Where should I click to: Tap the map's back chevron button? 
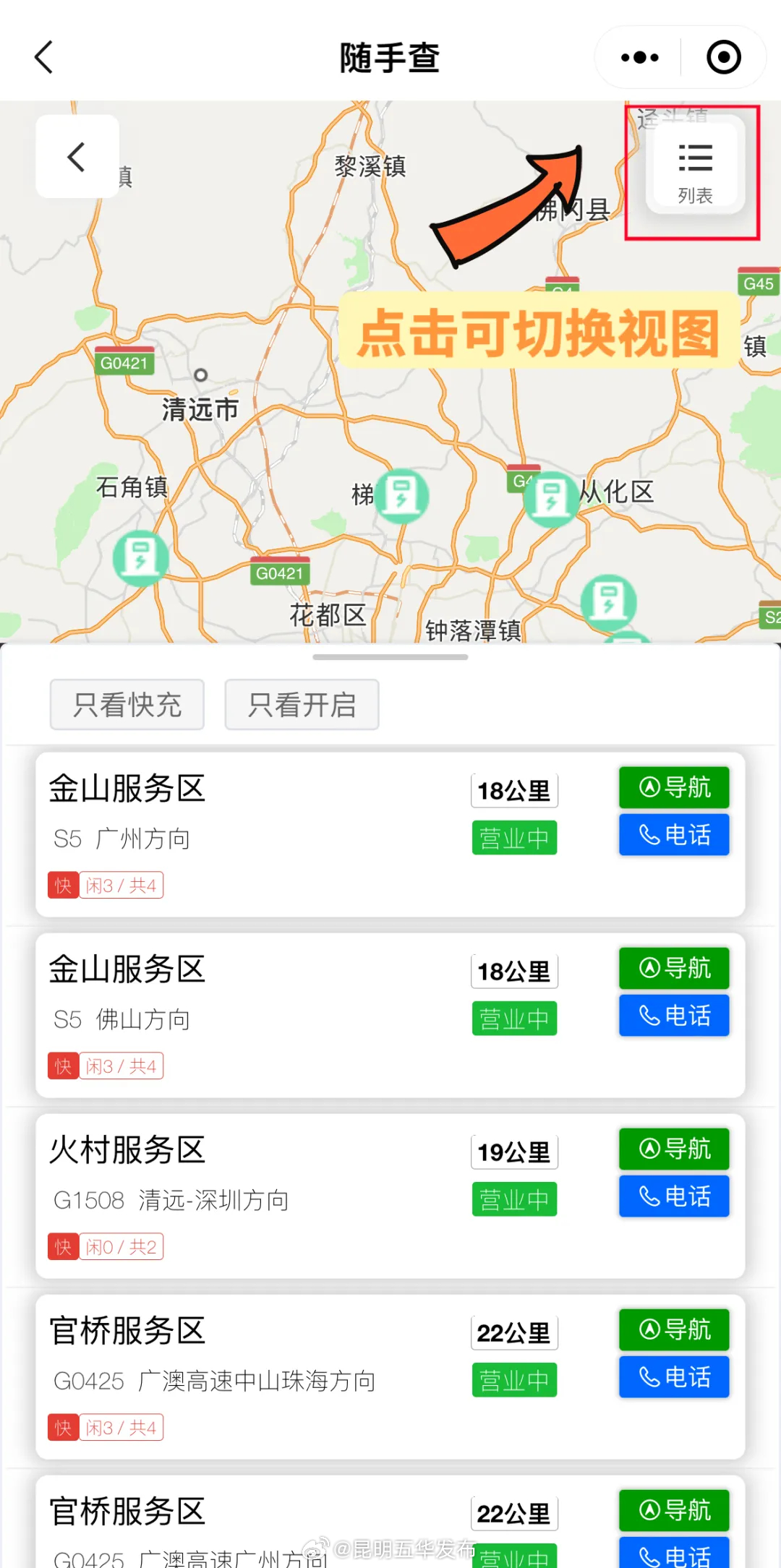(77, 156)
